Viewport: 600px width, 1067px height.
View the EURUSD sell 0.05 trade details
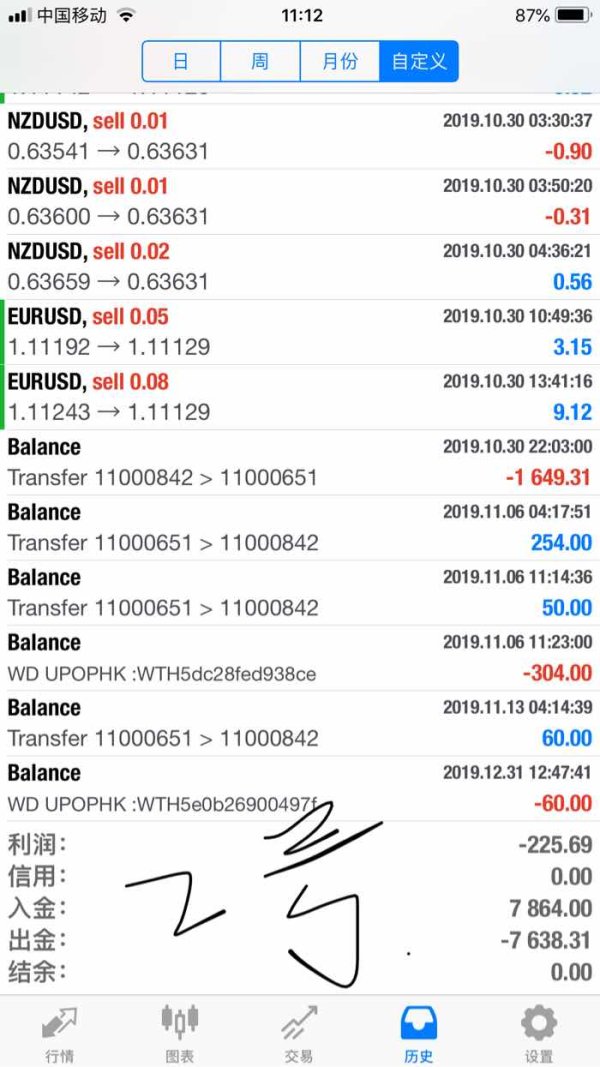point(300,332)
